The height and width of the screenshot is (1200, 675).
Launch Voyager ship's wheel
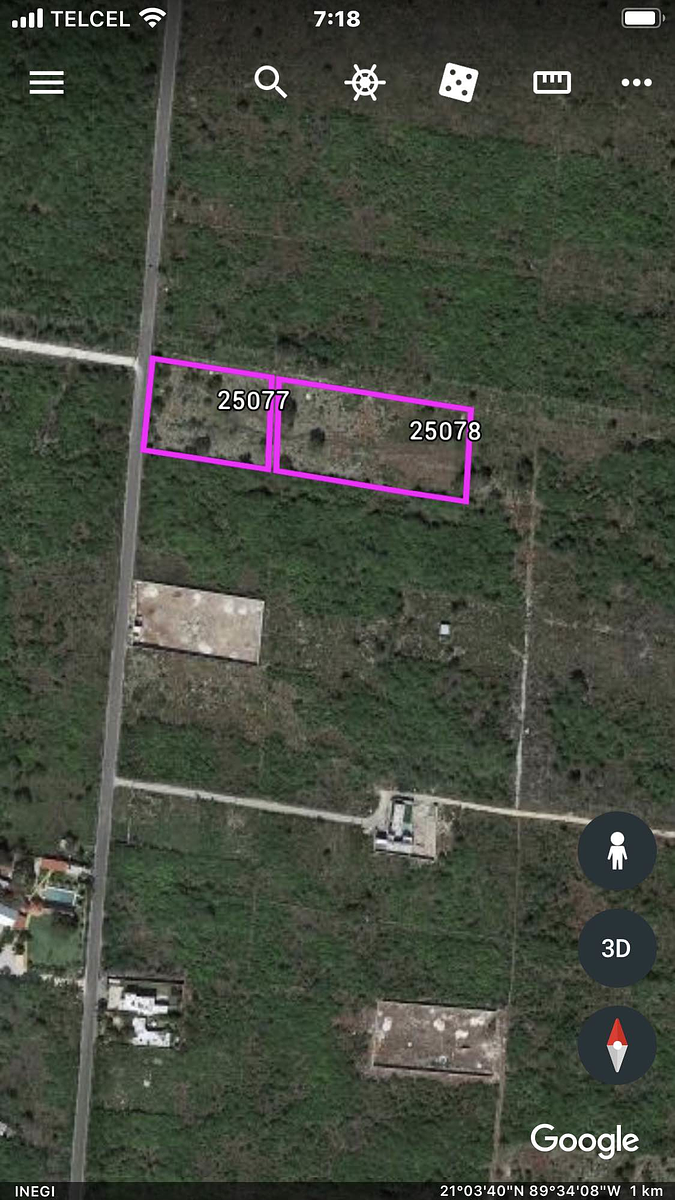click(365, 82)
